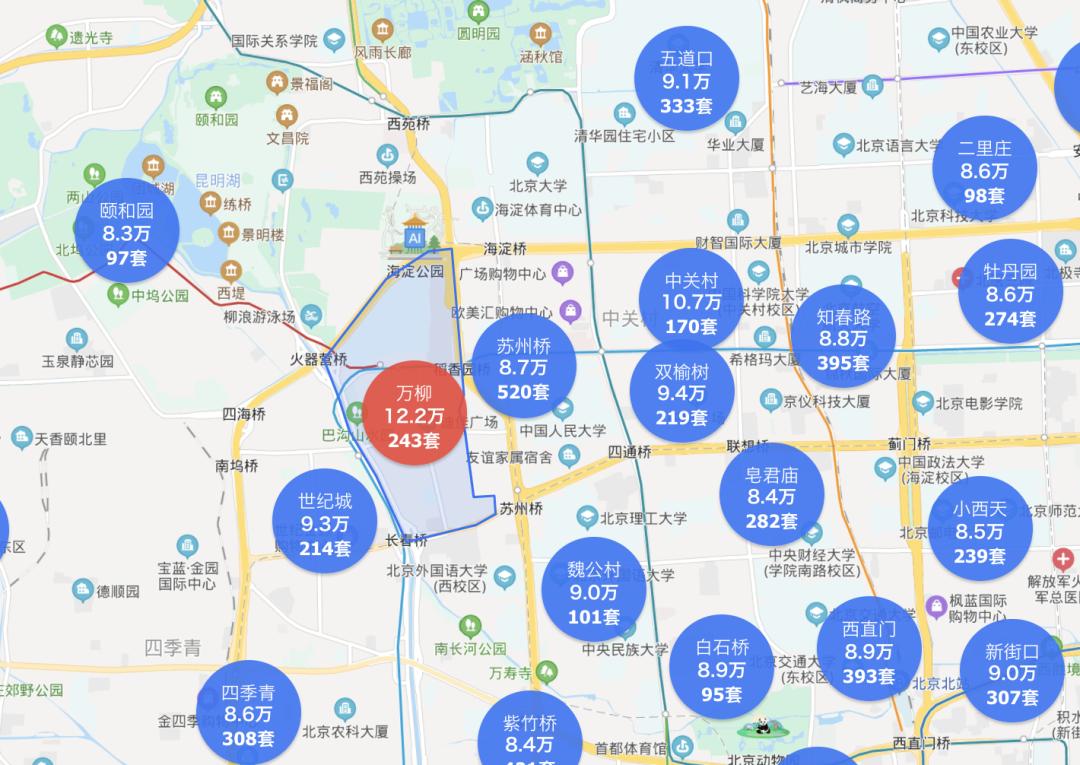Open the 西直门 listings marker
1080x765 pixels.
tap(868, 652)
